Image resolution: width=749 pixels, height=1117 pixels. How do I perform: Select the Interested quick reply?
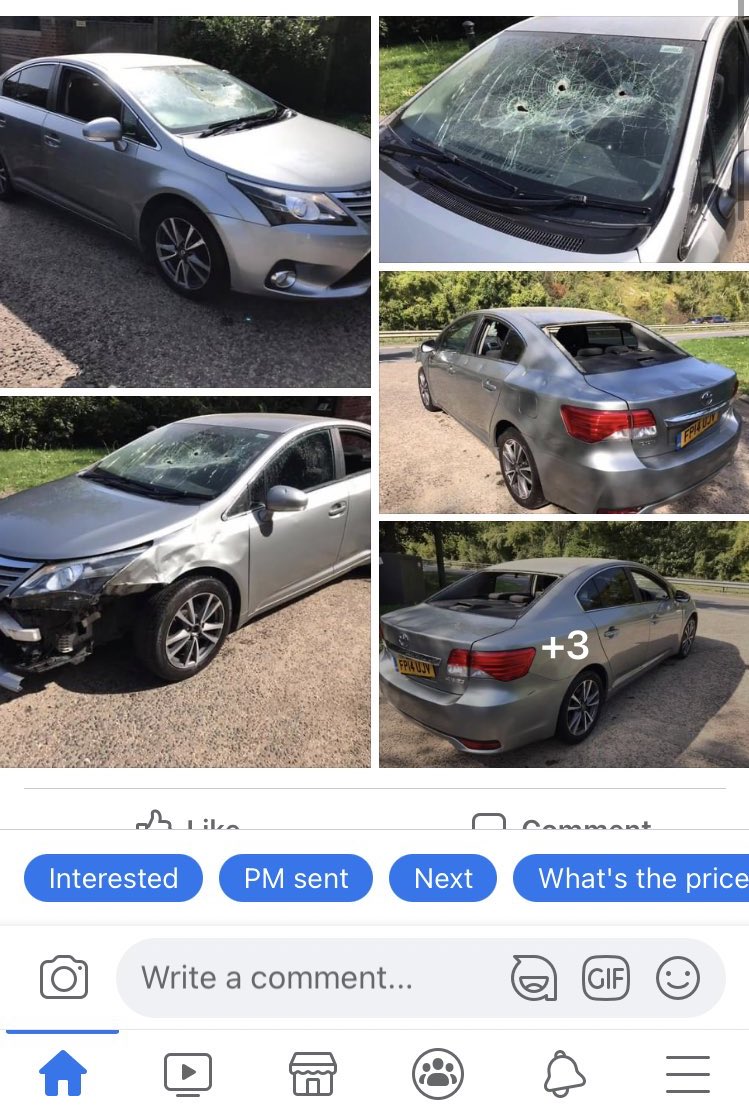pyautogui.click(x=113, y=878)
